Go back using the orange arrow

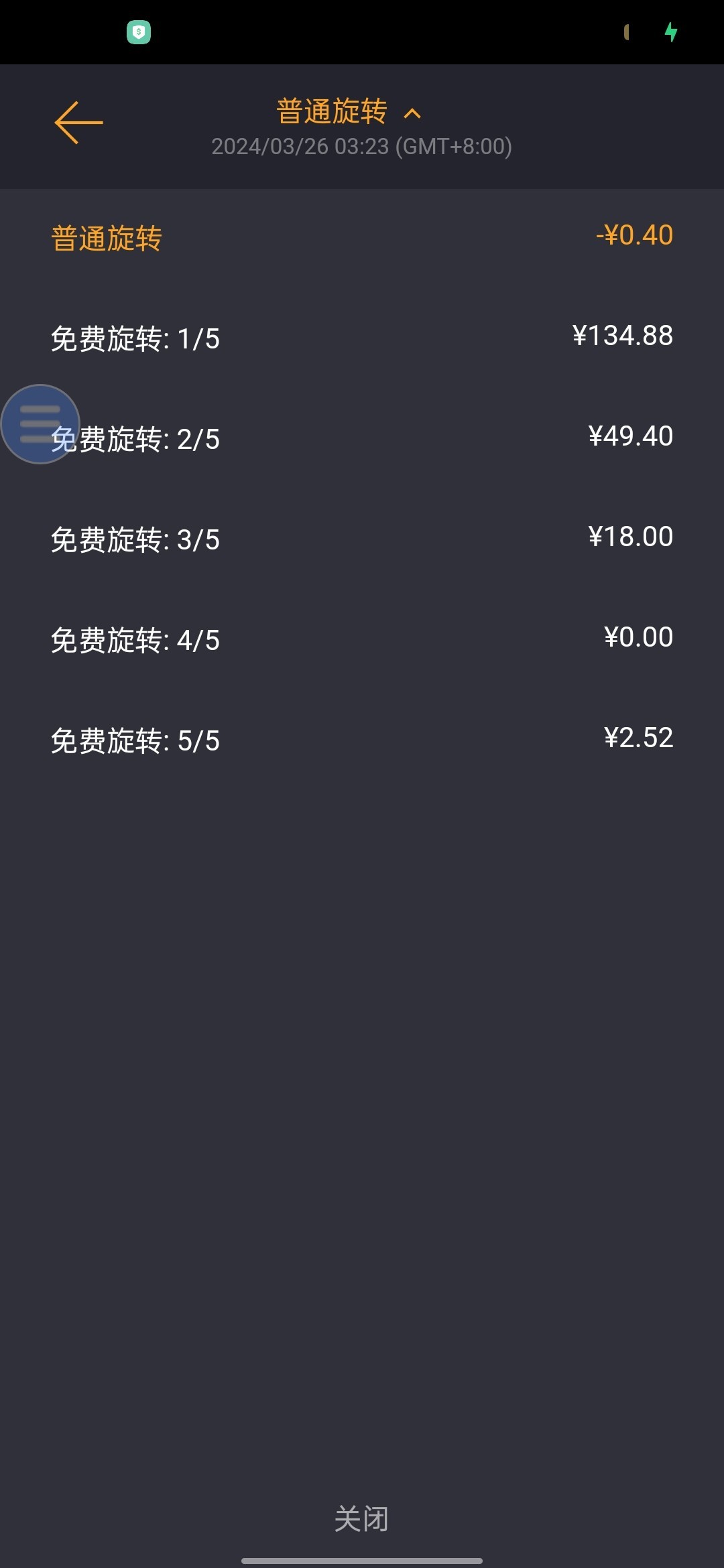[x=78, y=123]
